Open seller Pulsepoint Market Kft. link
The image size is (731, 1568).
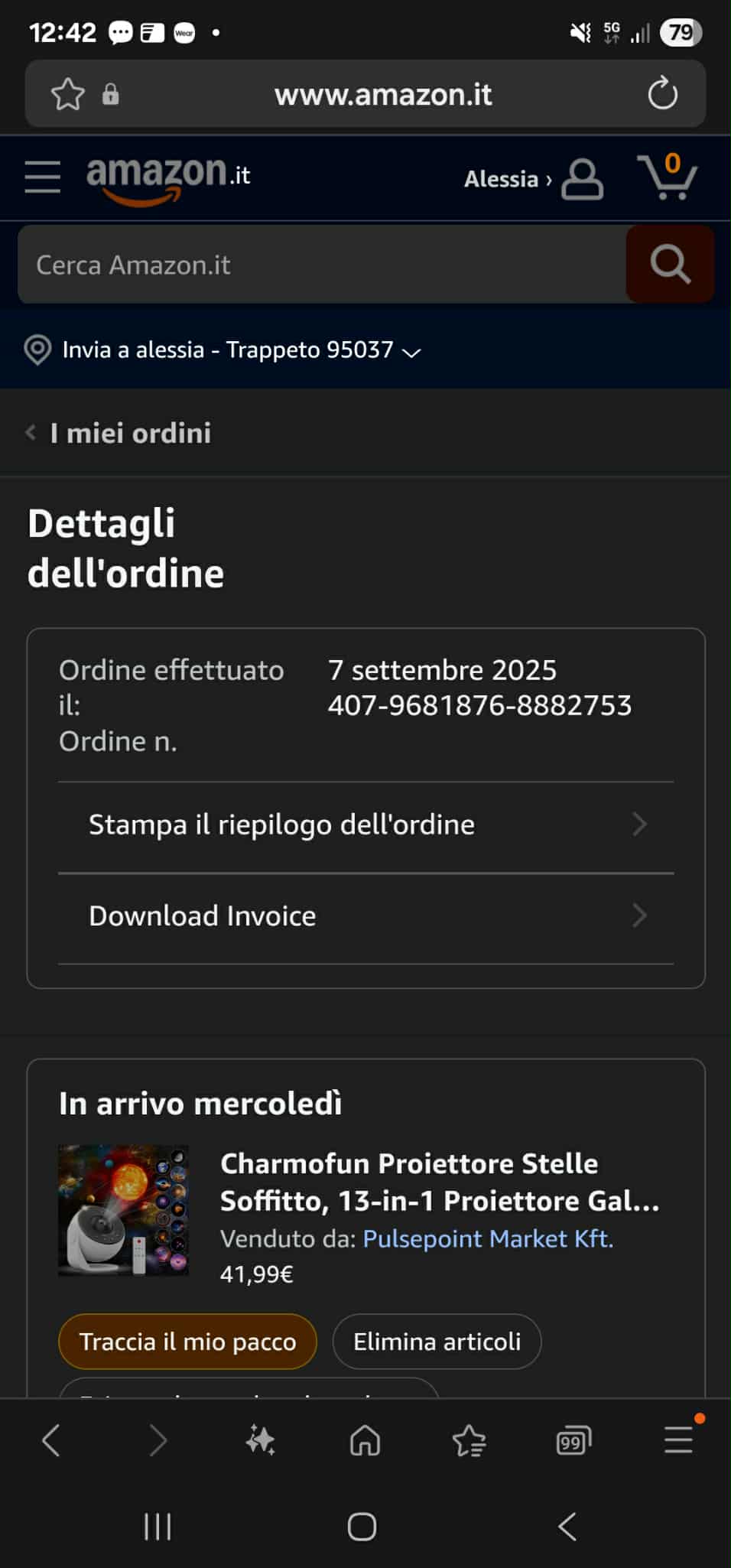487,1238
